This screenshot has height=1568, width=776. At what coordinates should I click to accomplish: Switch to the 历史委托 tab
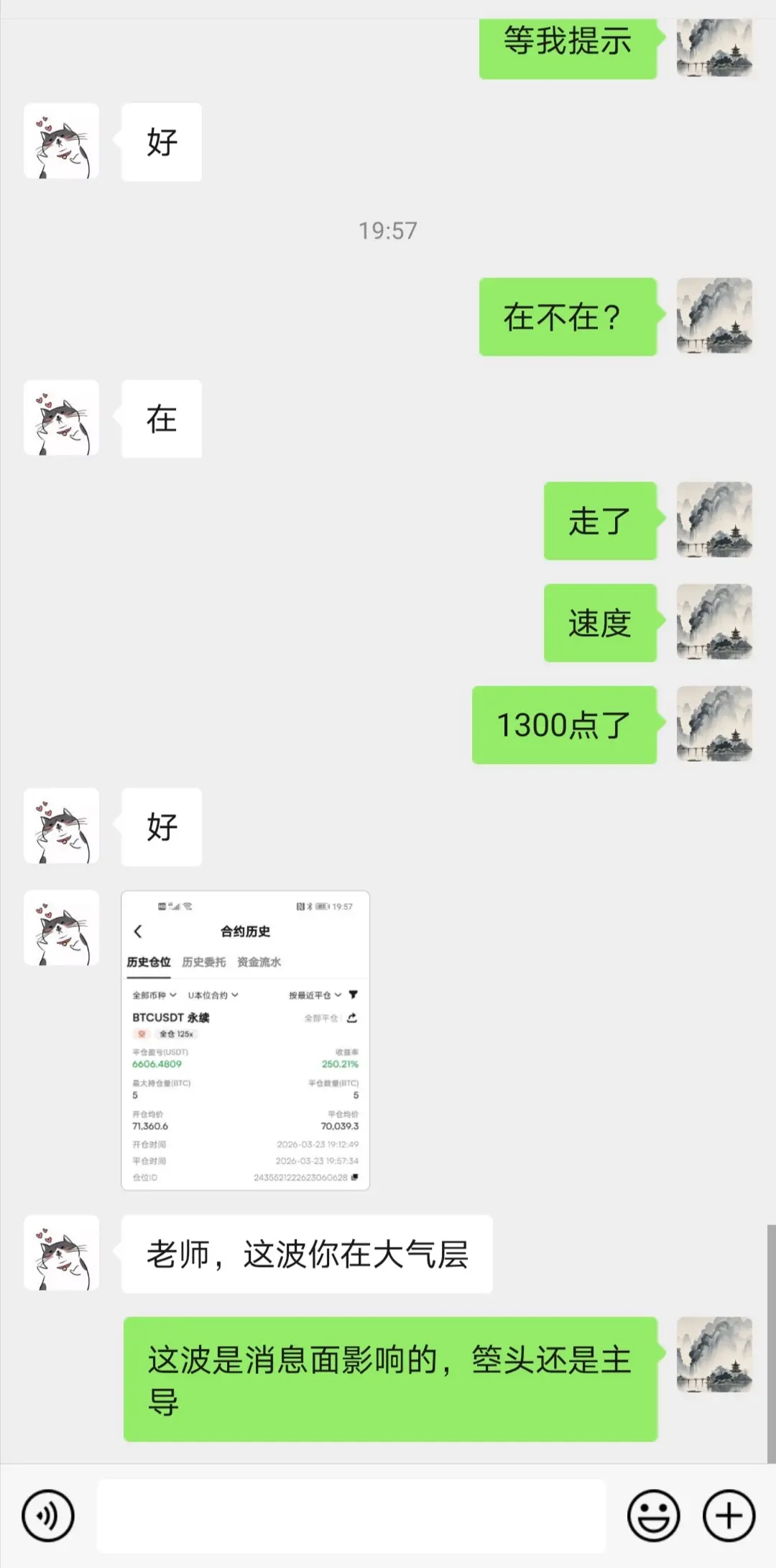coord(203,962)
